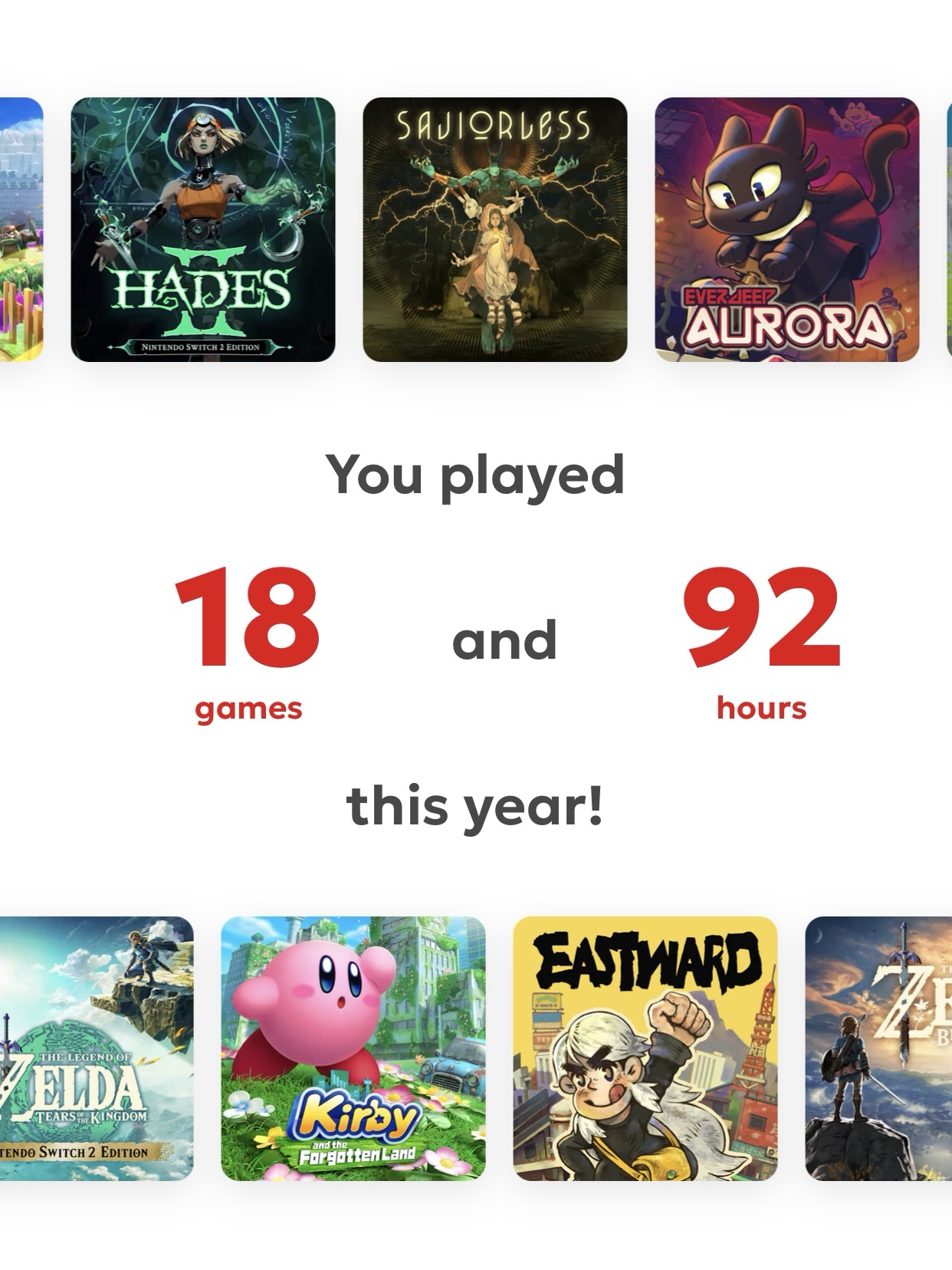Select Zelda Breath of the Wild tile
952x1270 pixels.
(x=878, y=1048)
